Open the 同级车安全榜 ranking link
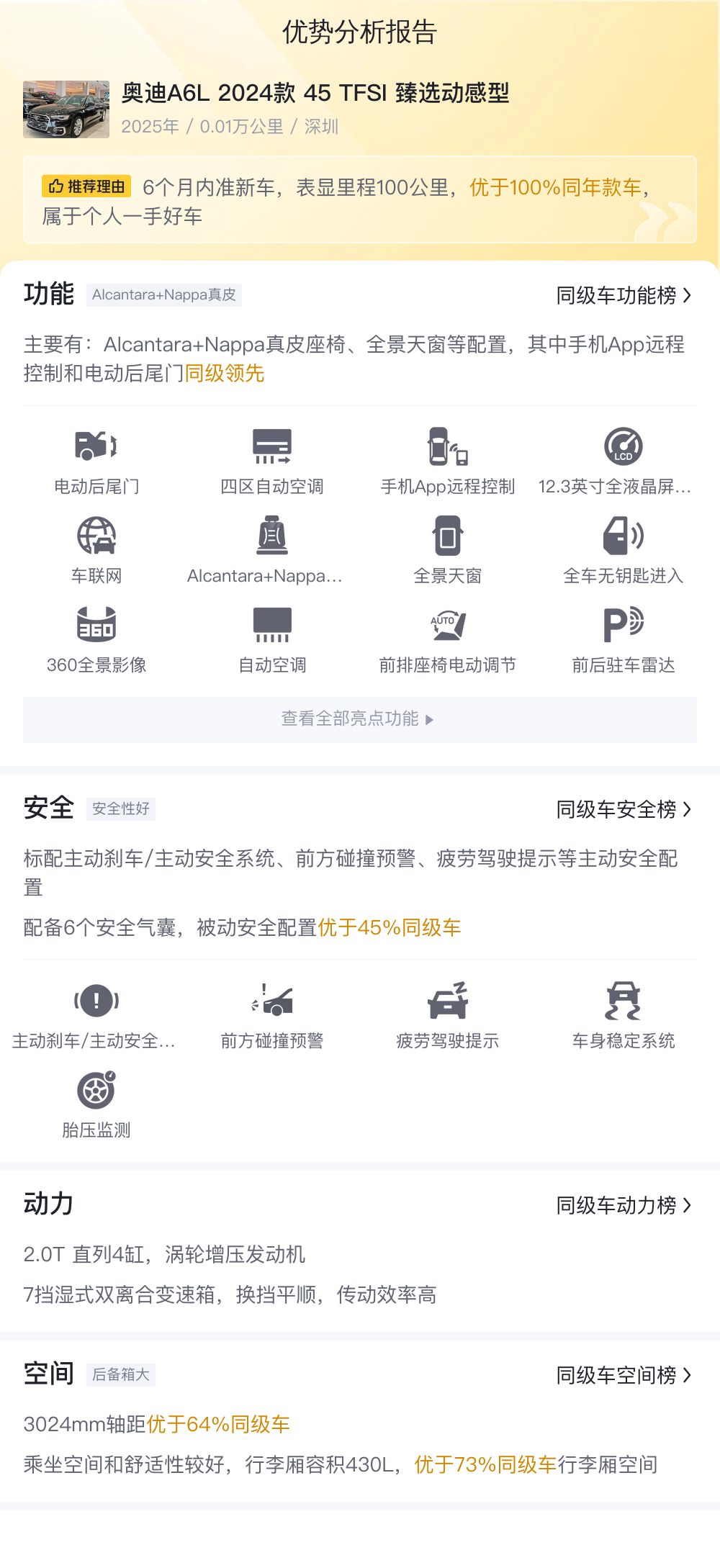 (624, 809)
